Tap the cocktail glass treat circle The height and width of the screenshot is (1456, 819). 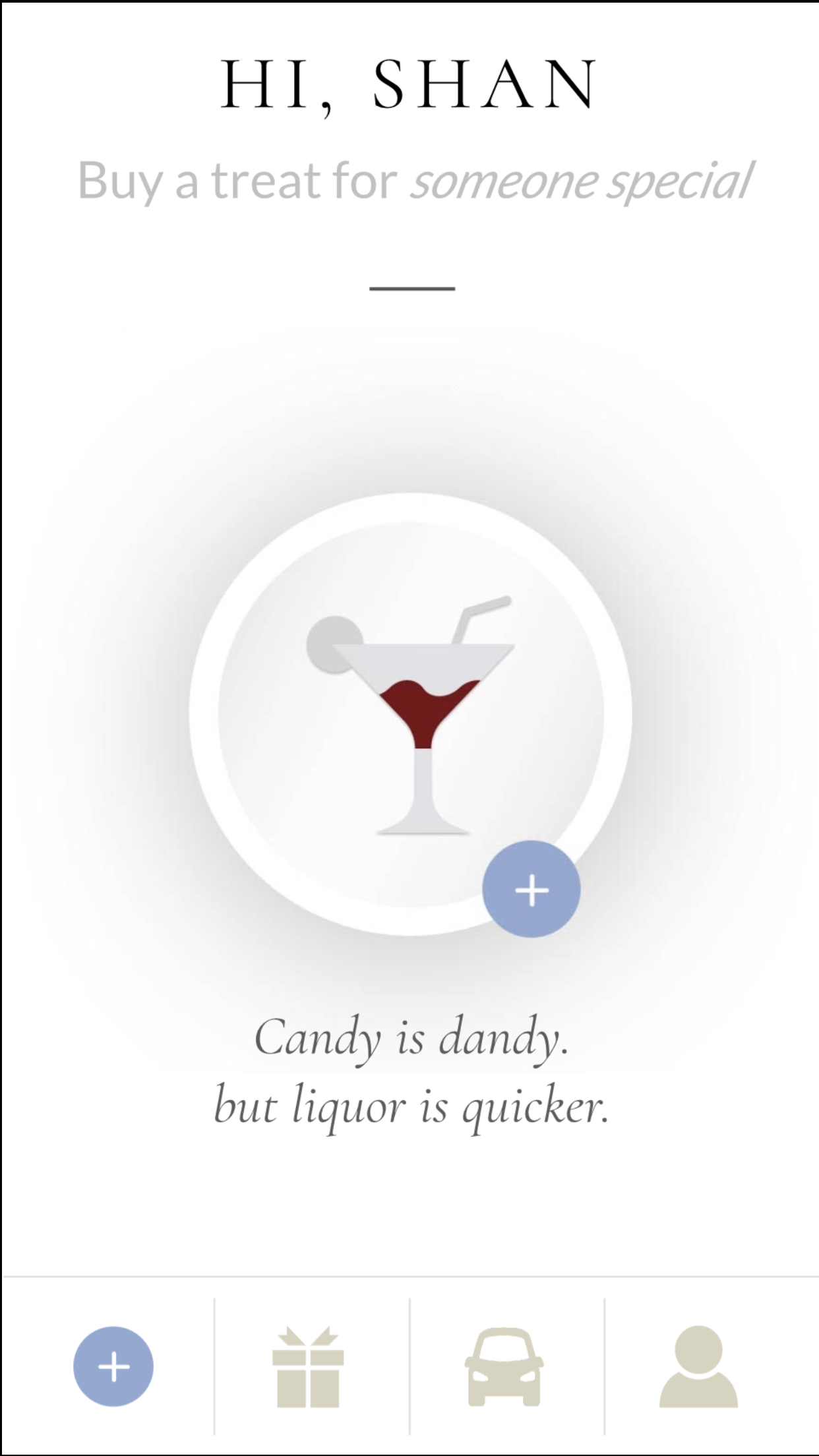click(x=410, y=713)
